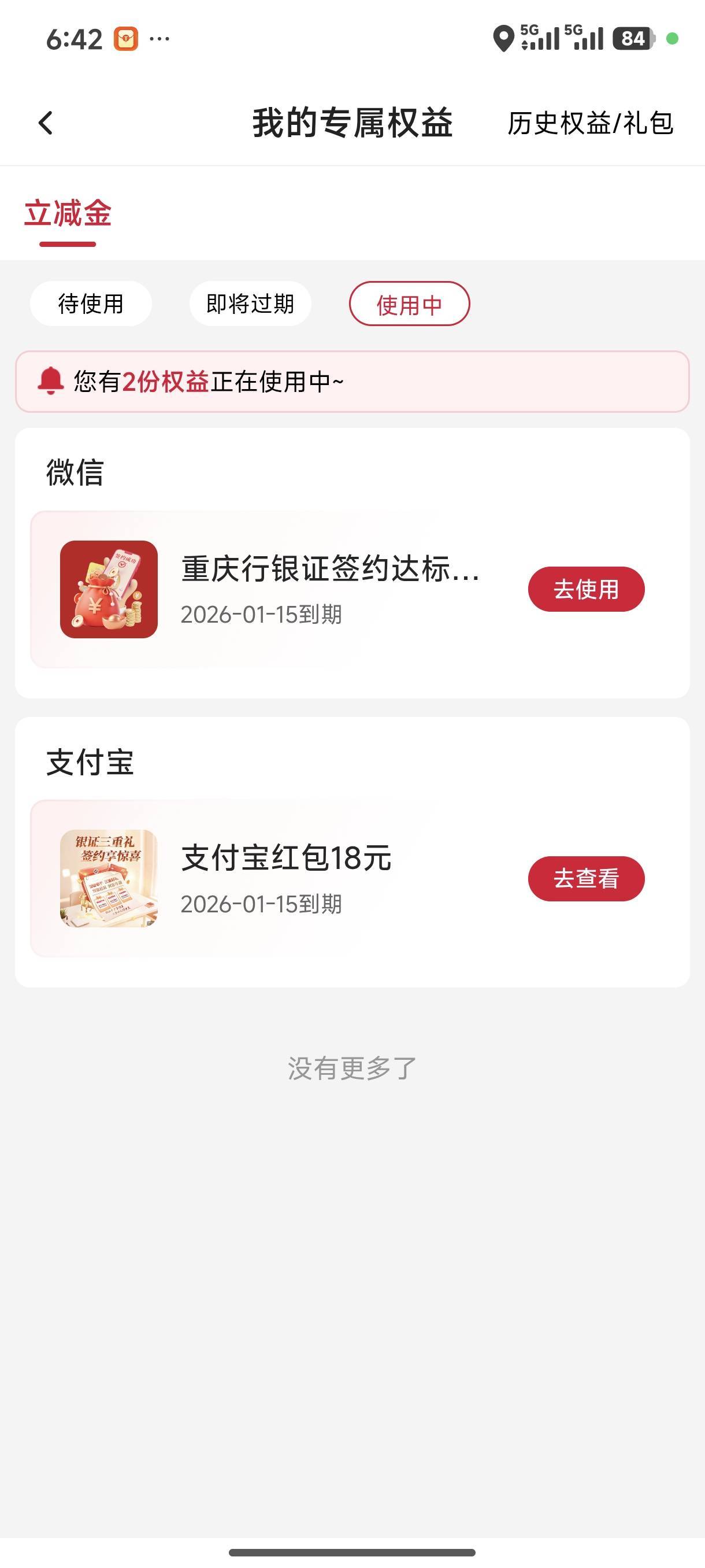Tap 去使用 for the WeChat benefit
Screen dimensions: 705x1568
pos(585,589)
